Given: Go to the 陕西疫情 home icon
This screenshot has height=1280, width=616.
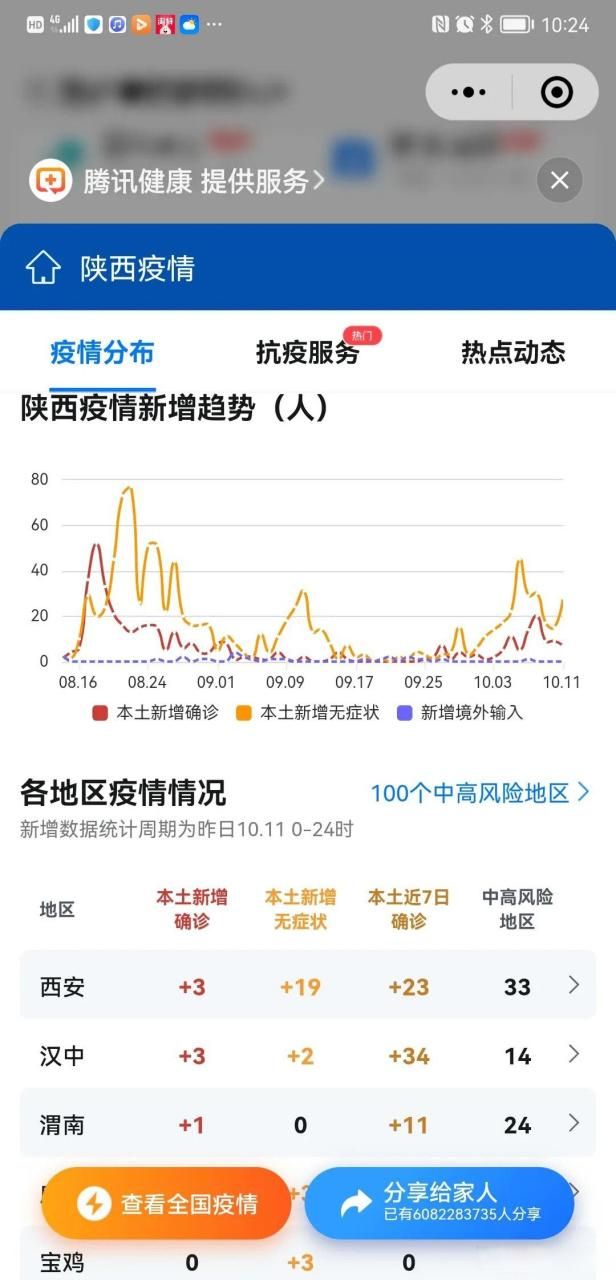Looking at the screenshot, I should click(x=43, y=269).
